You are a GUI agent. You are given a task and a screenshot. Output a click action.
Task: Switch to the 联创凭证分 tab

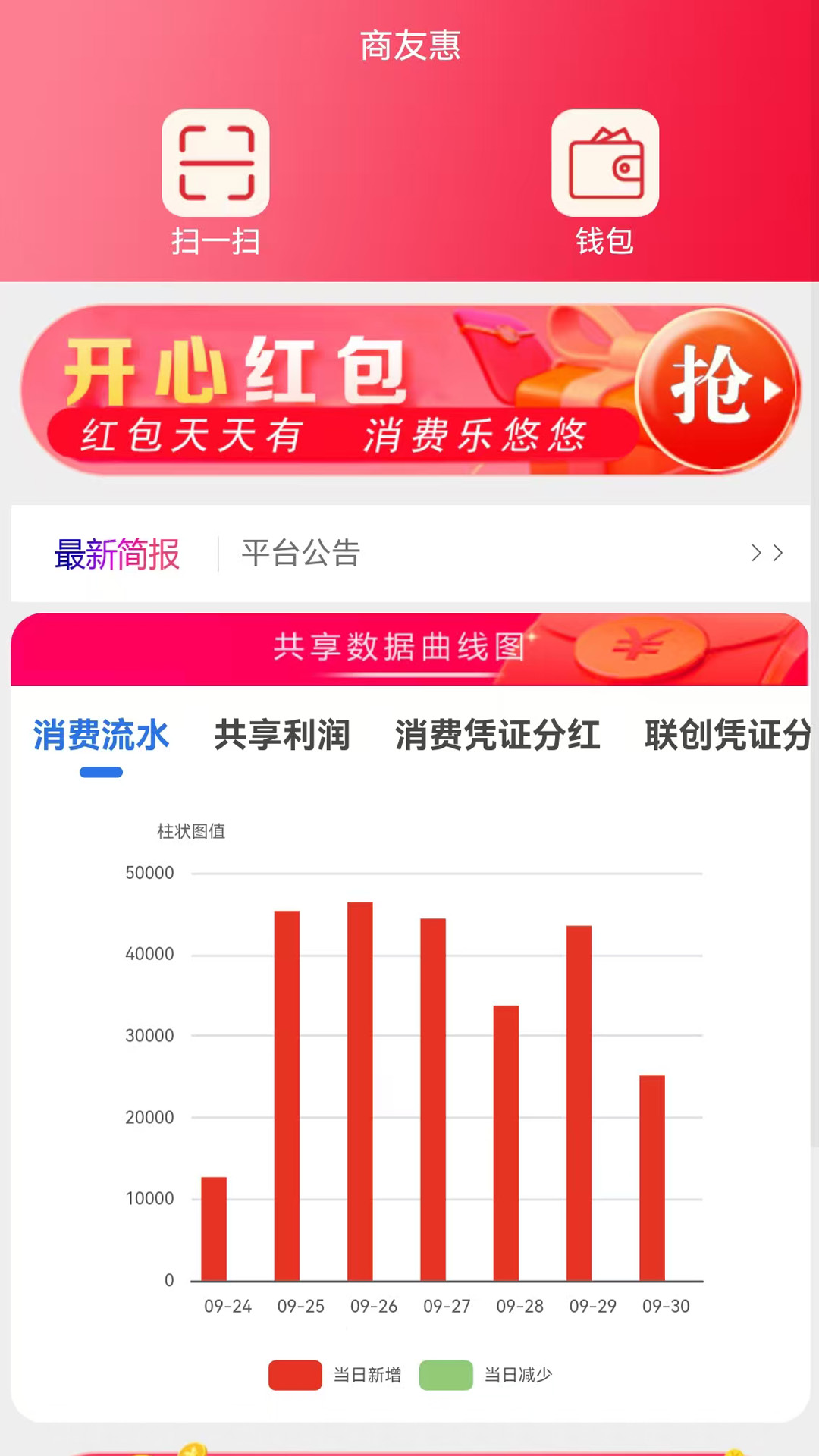(726, 735)
